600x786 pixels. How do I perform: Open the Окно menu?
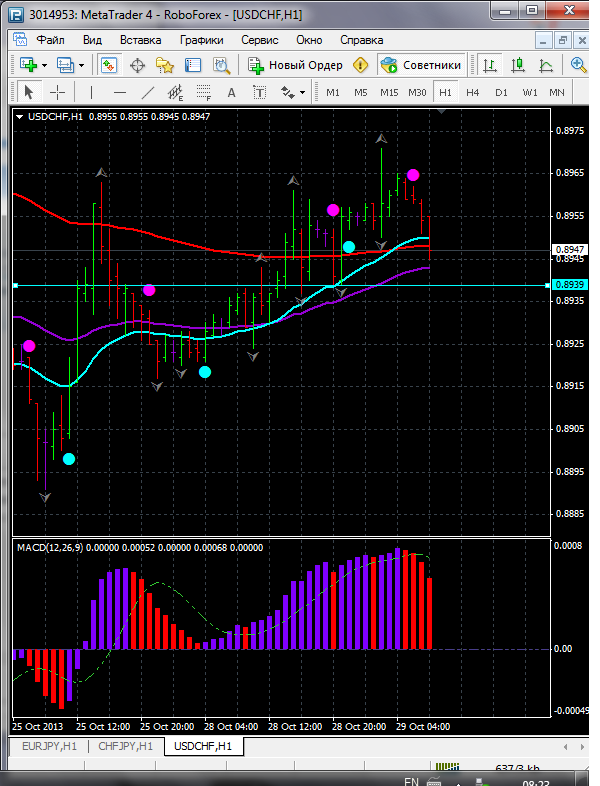(310, 40)
